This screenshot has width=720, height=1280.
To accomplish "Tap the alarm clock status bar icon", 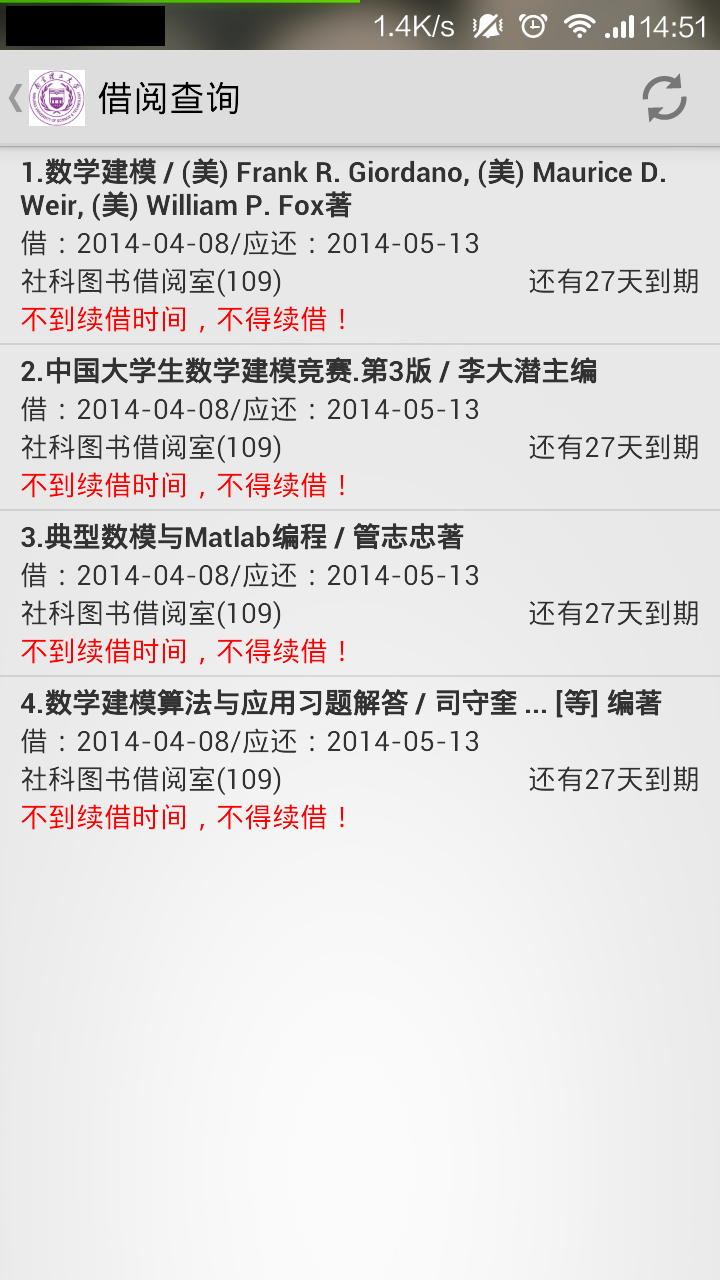I will [533, 27].
